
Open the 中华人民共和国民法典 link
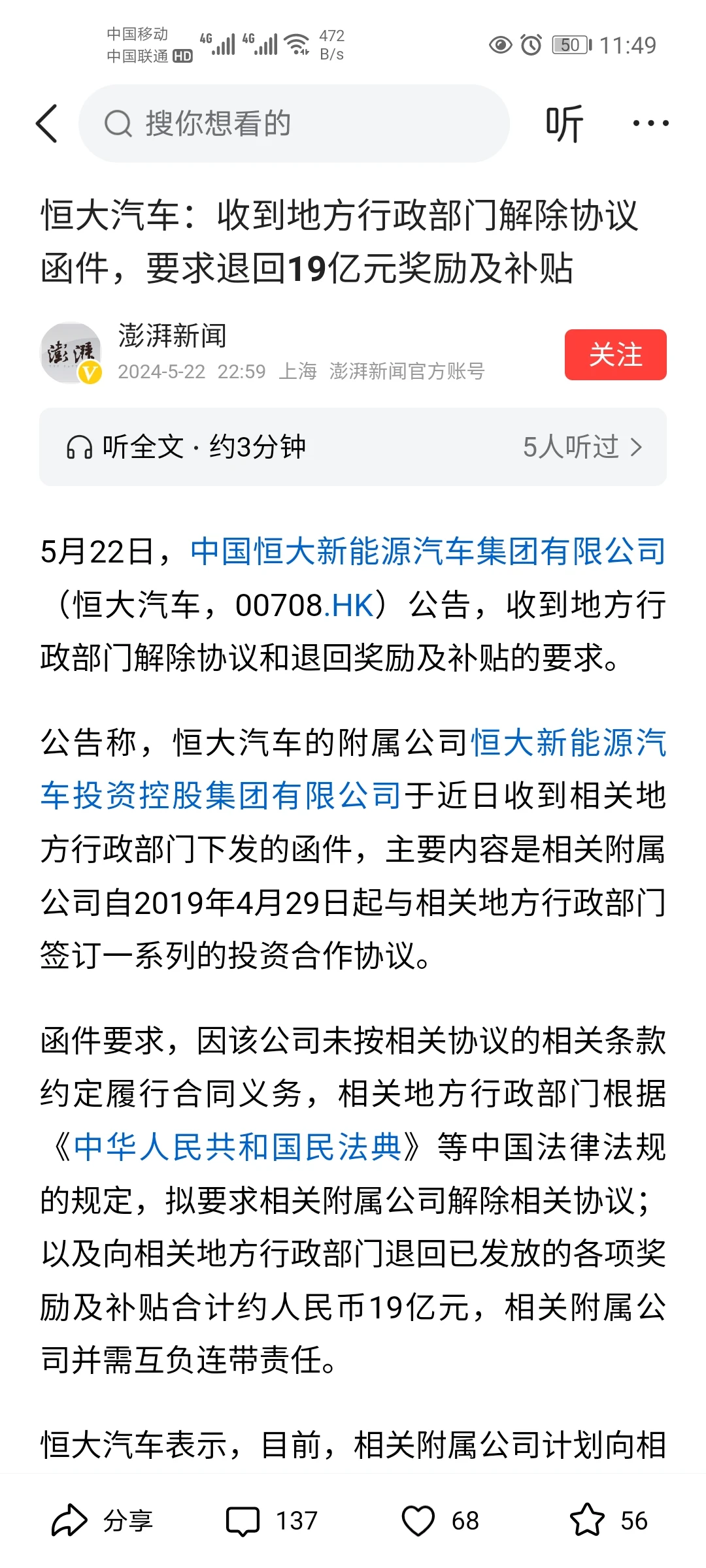point(237,1147)
